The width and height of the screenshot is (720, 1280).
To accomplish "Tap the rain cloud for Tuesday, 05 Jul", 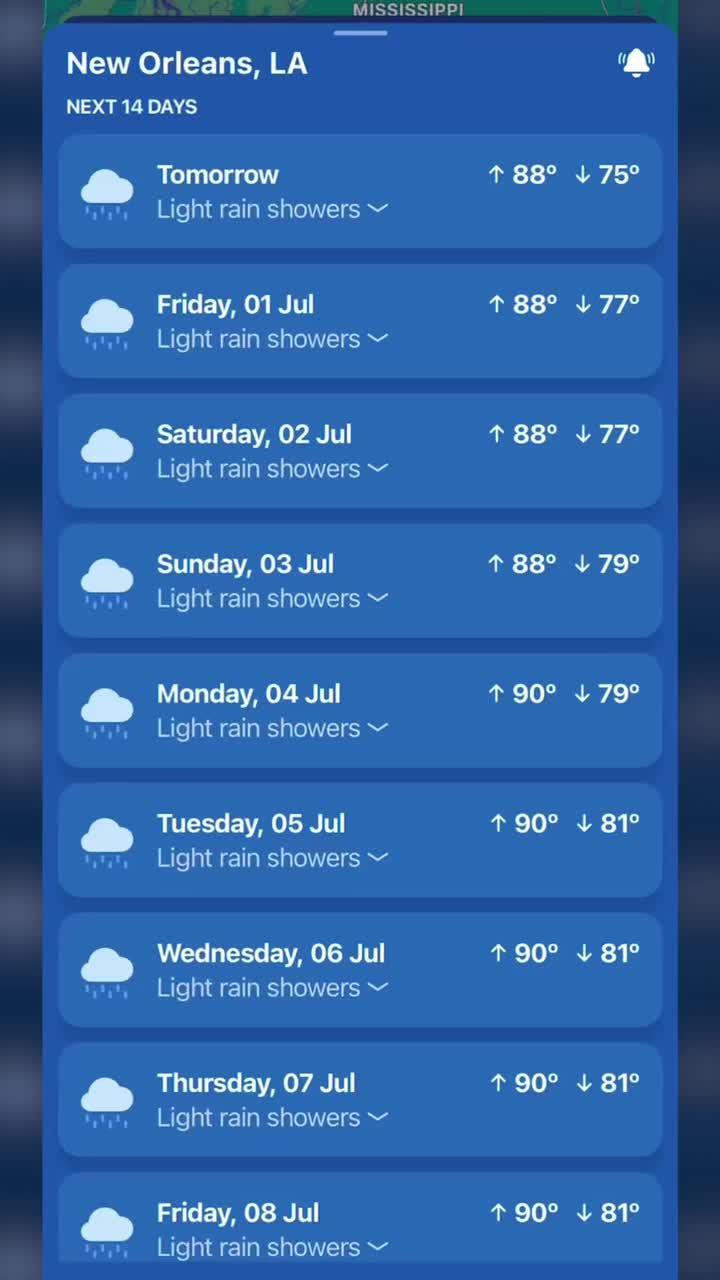I will pos(107,840).
